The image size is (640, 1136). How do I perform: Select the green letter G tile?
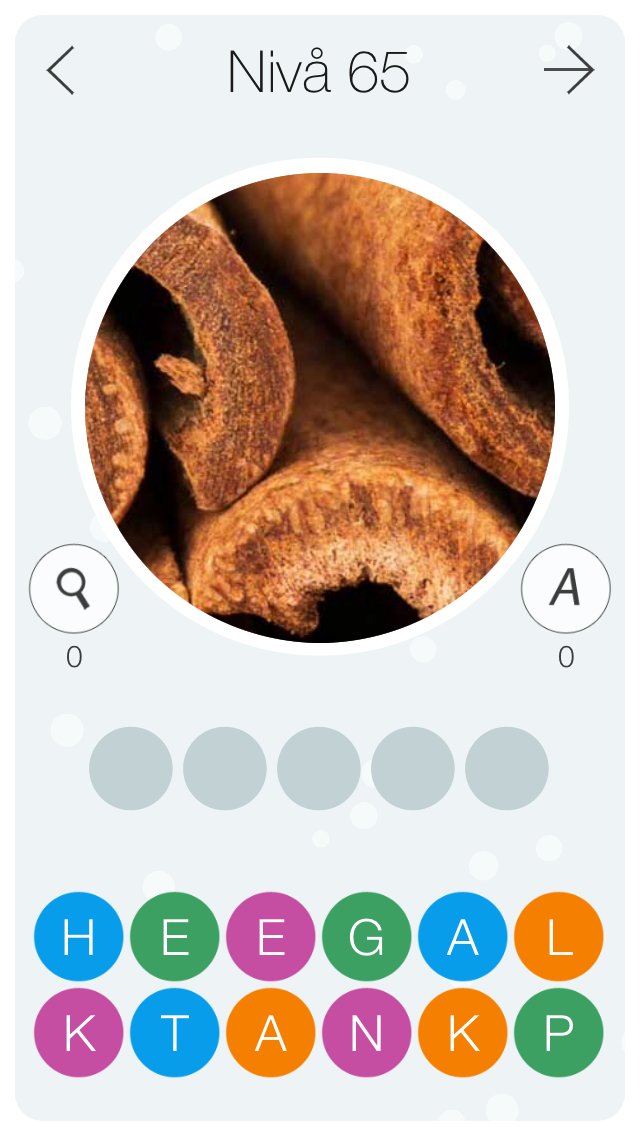[x=367, y=937]
